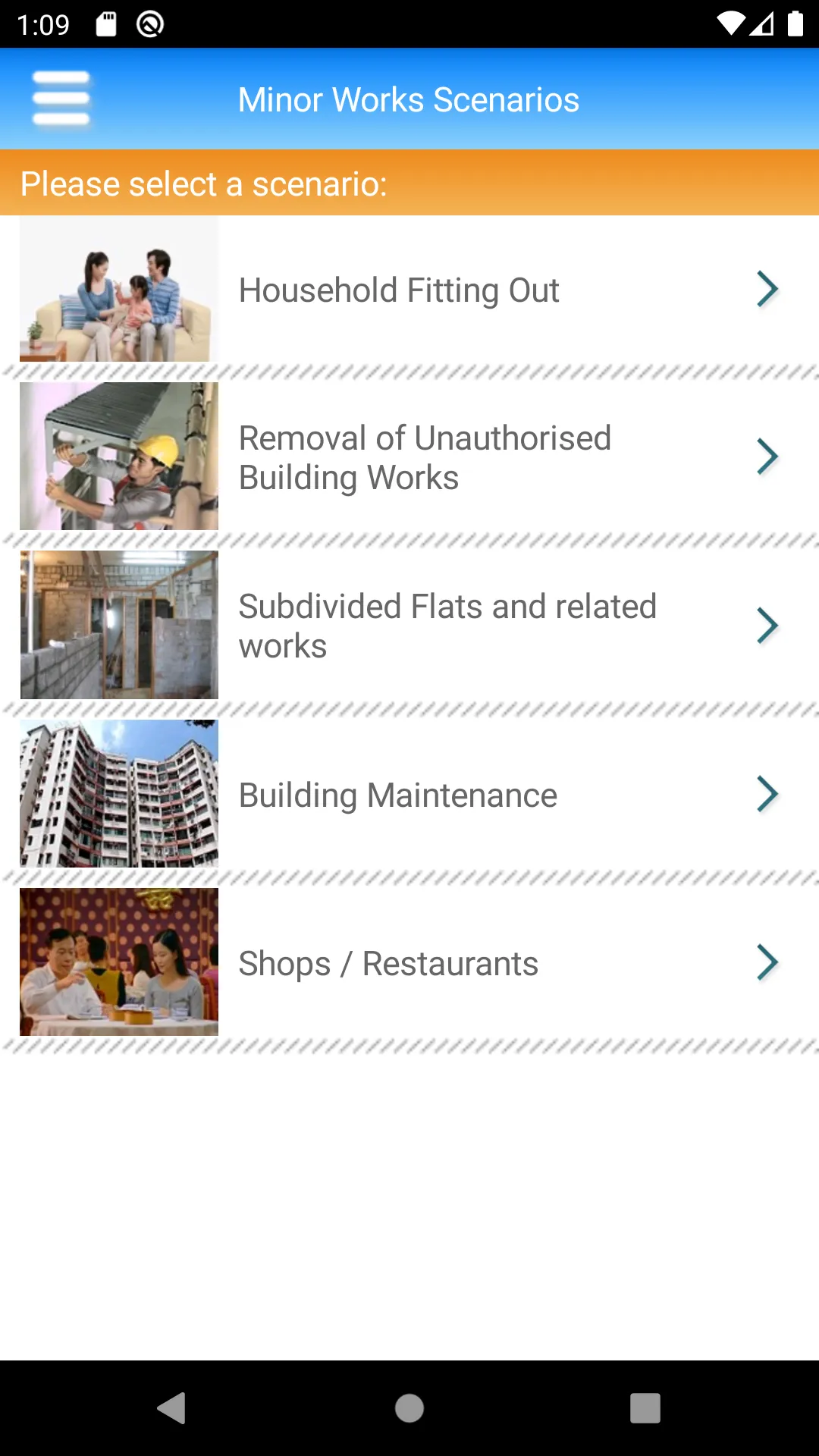819x1456 pixels.
Task: Open the hamburger drawer menu
Action: point(61,99)
